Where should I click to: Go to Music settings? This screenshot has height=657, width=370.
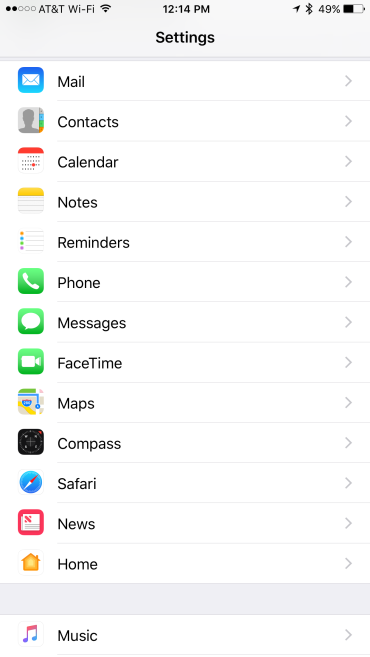[x=185, y=635]
